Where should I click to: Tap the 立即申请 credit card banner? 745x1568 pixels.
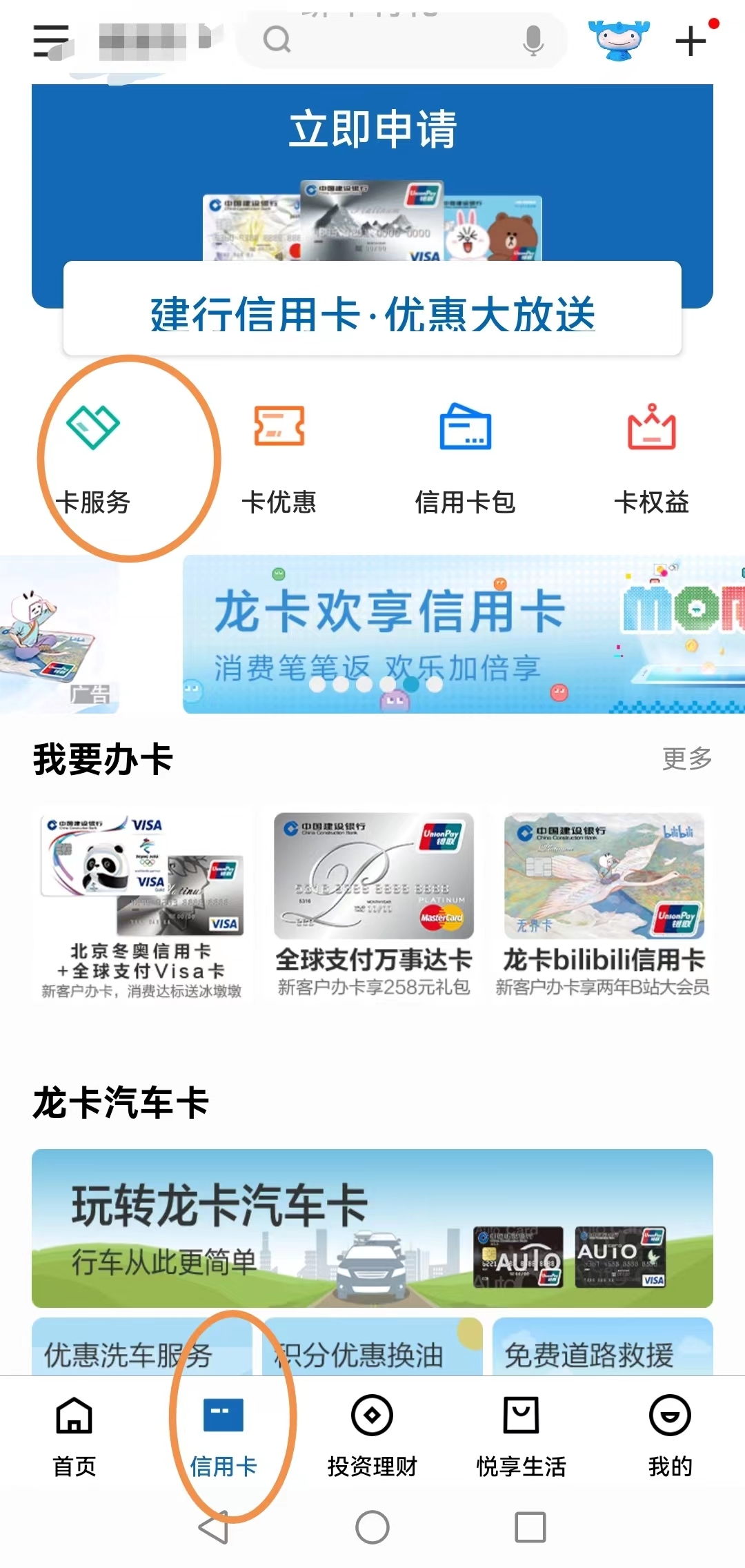pyautogui.click(x=372, y=173)
